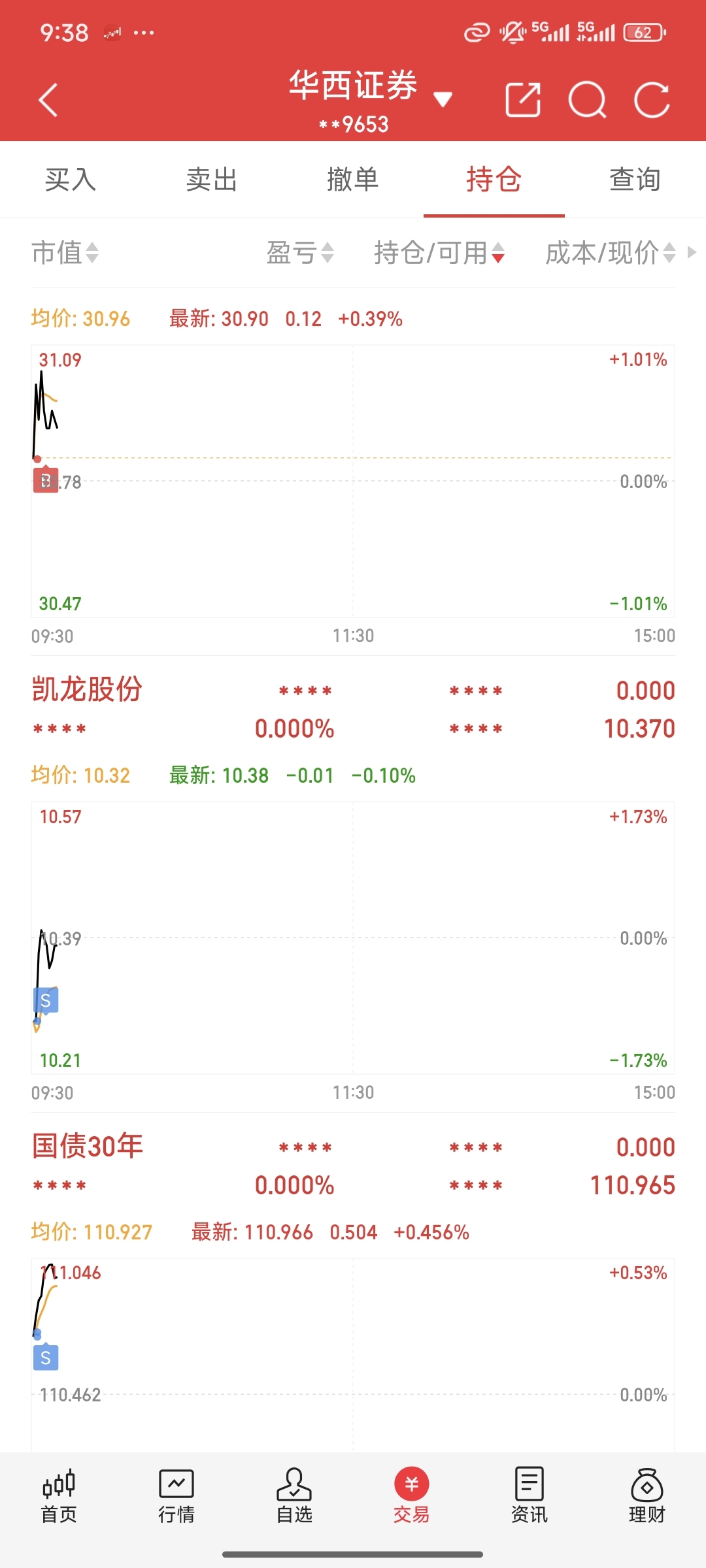
Task: Switch to the 卖出 tab
Action: click(212, 179)
